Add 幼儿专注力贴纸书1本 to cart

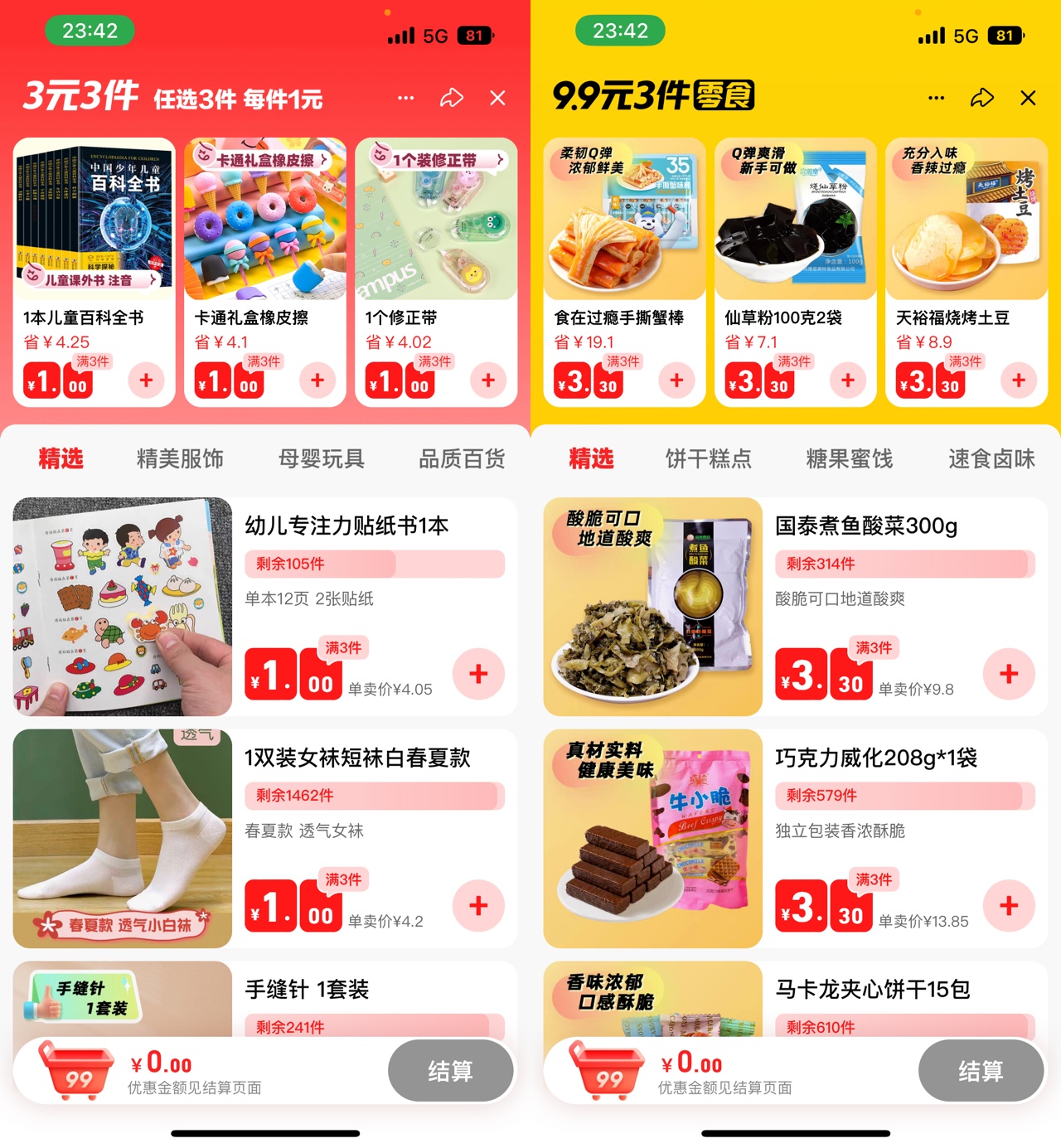point(478,674)
